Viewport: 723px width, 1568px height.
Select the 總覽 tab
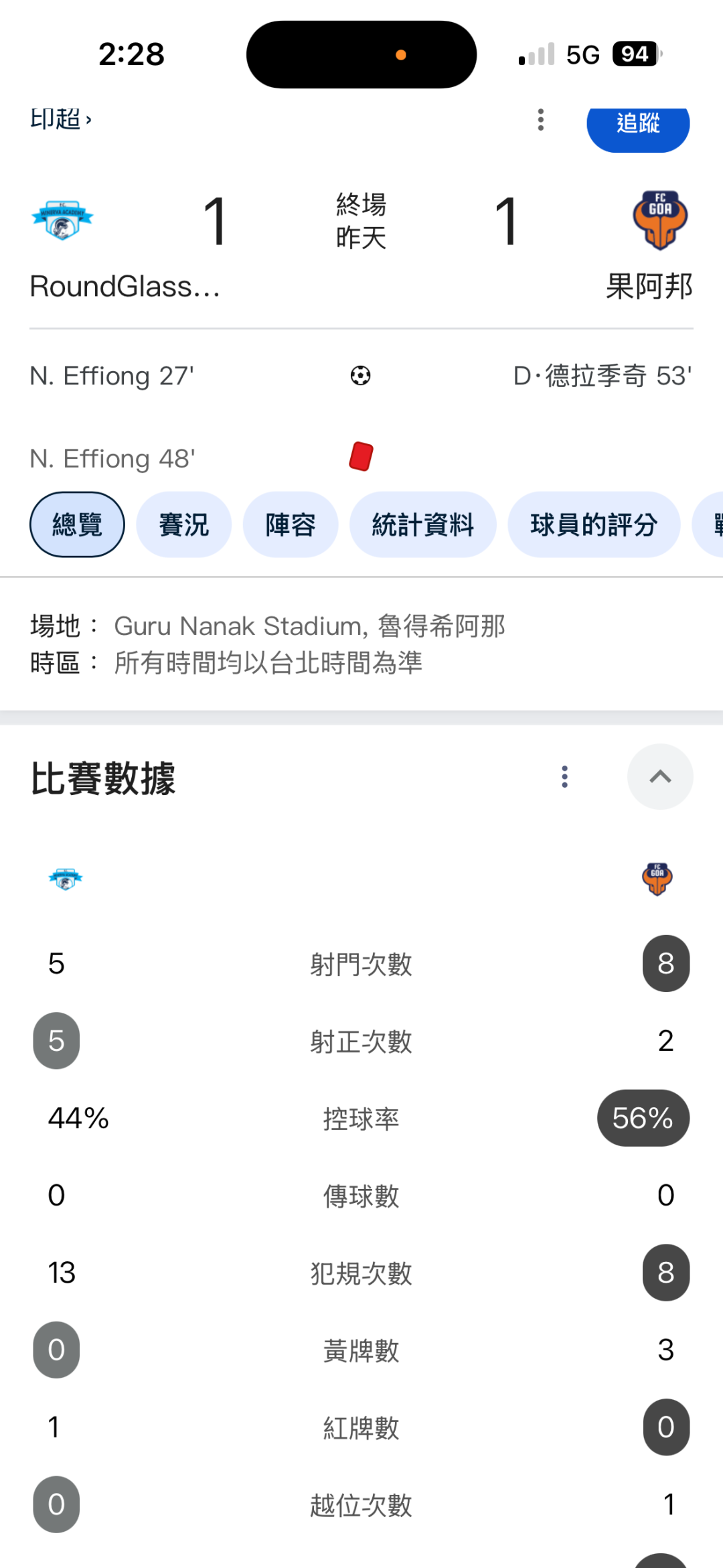[x=77, y=524]
